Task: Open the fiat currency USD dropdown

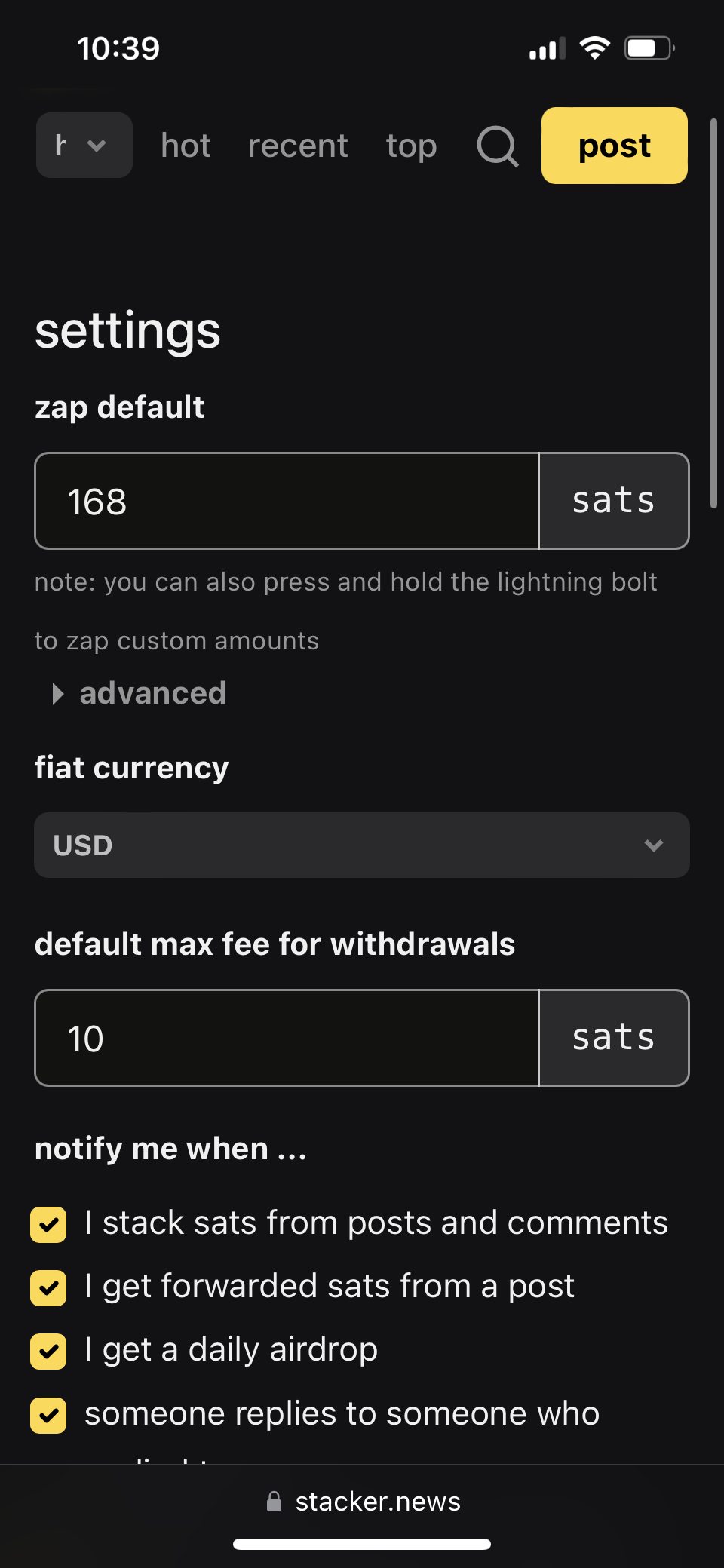Action: (362, 845)
